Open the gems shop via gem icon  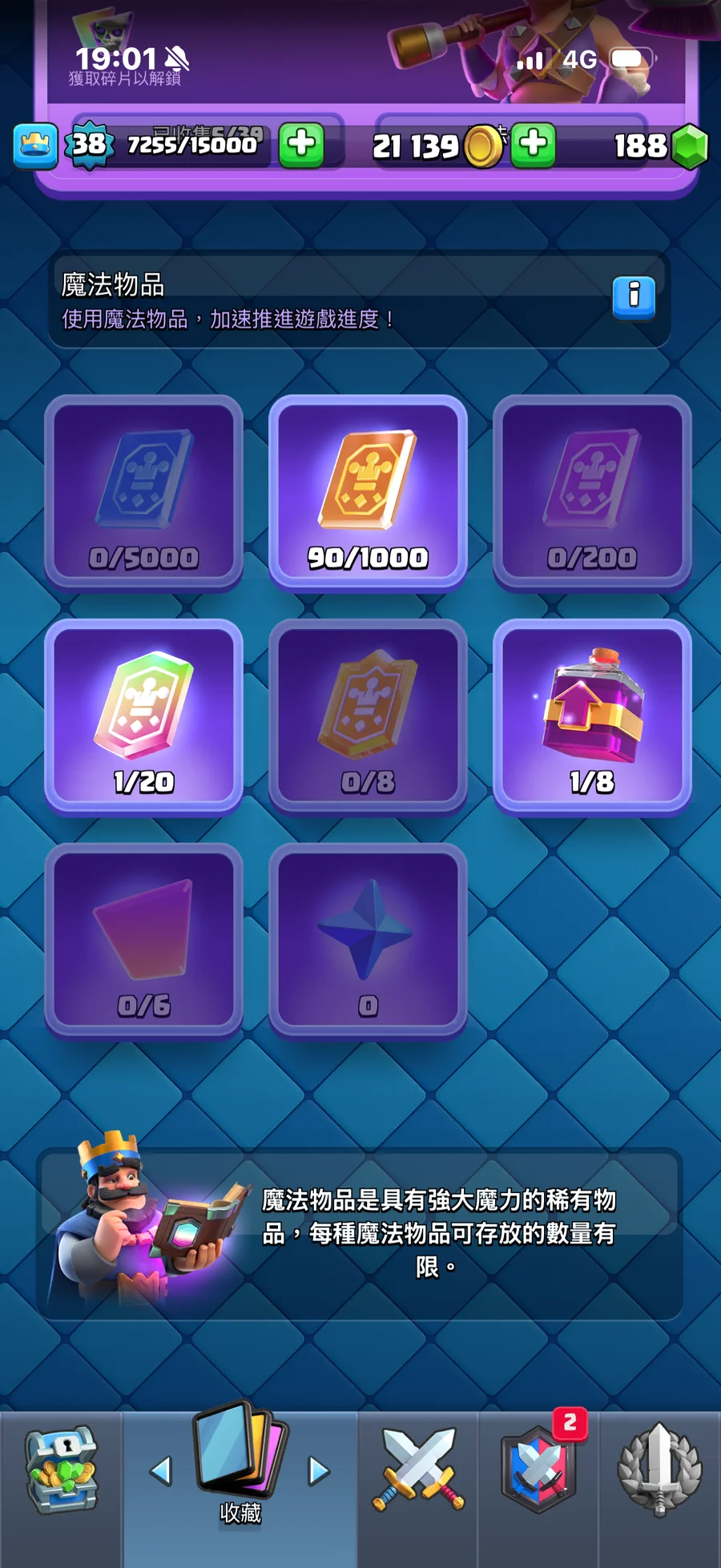coord(690,147)
